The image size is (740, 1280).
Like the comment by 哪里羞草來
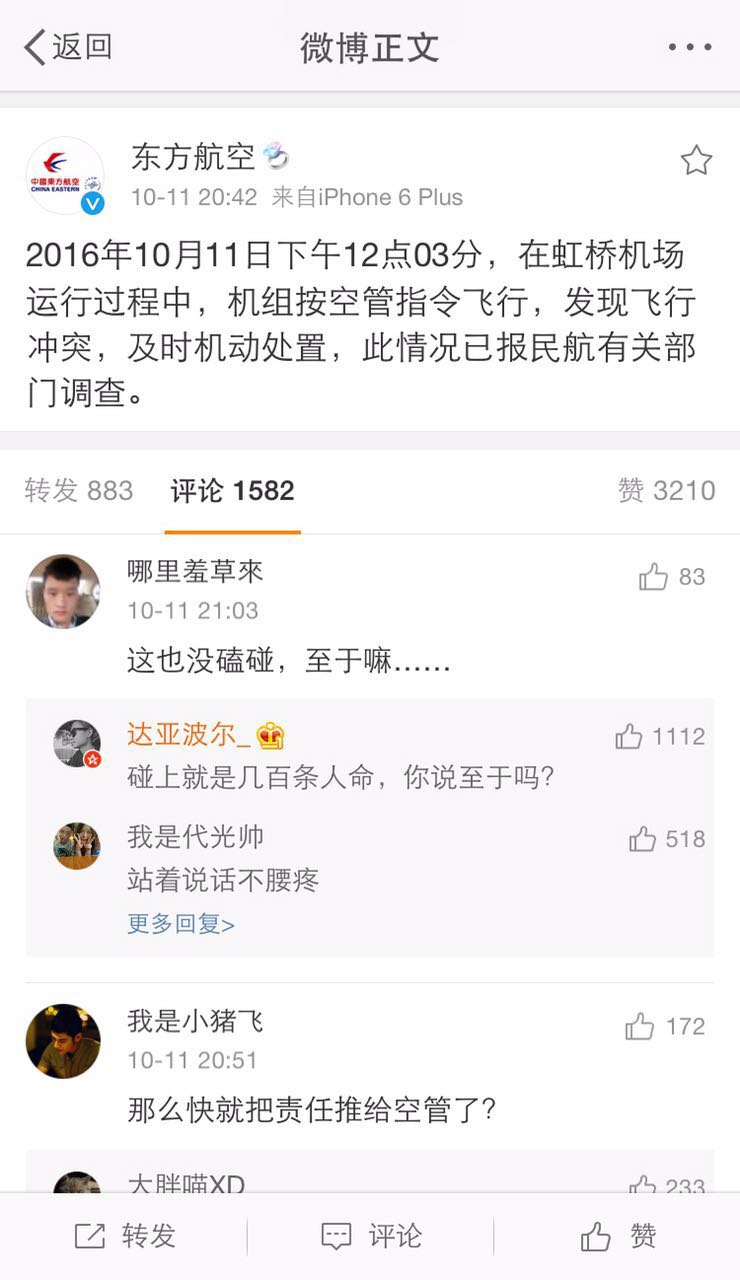pos(671,577)
